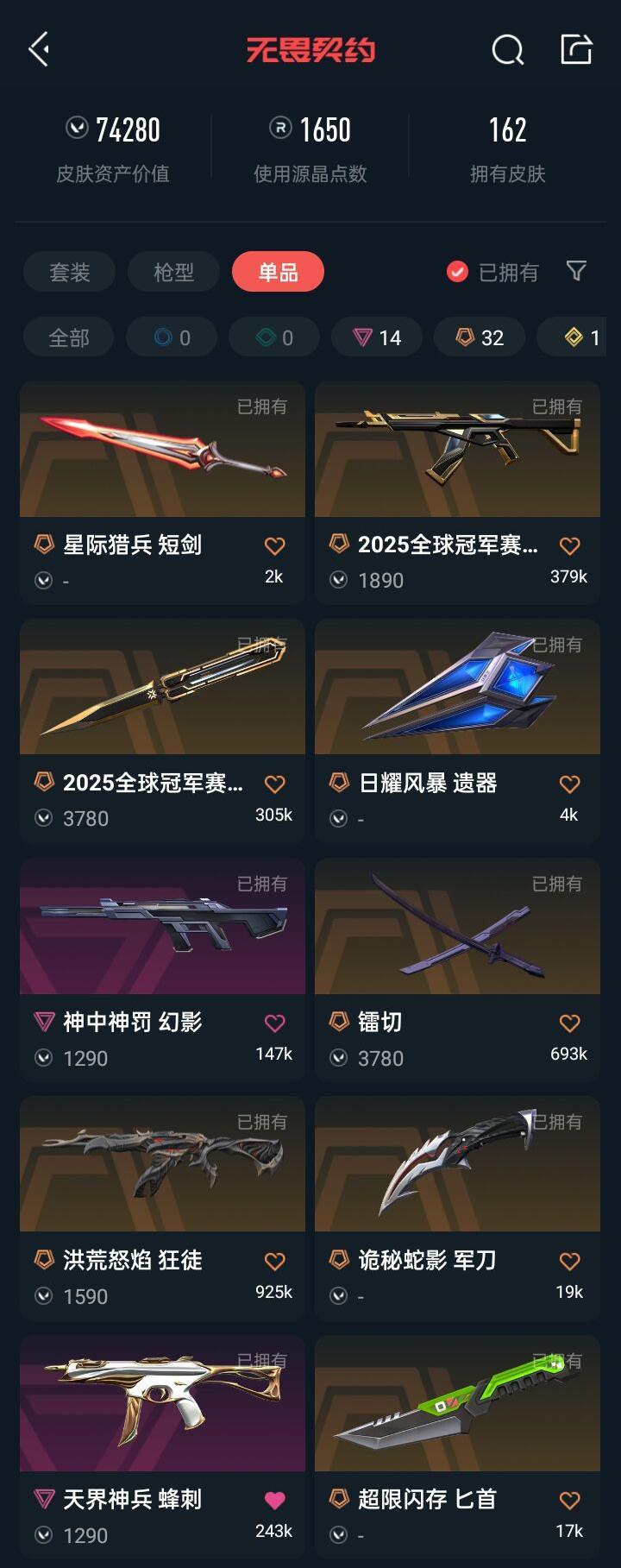Select the 全部 rarity chip
The width and height of the screenshot is (621, 1568).
coord(69,337)
